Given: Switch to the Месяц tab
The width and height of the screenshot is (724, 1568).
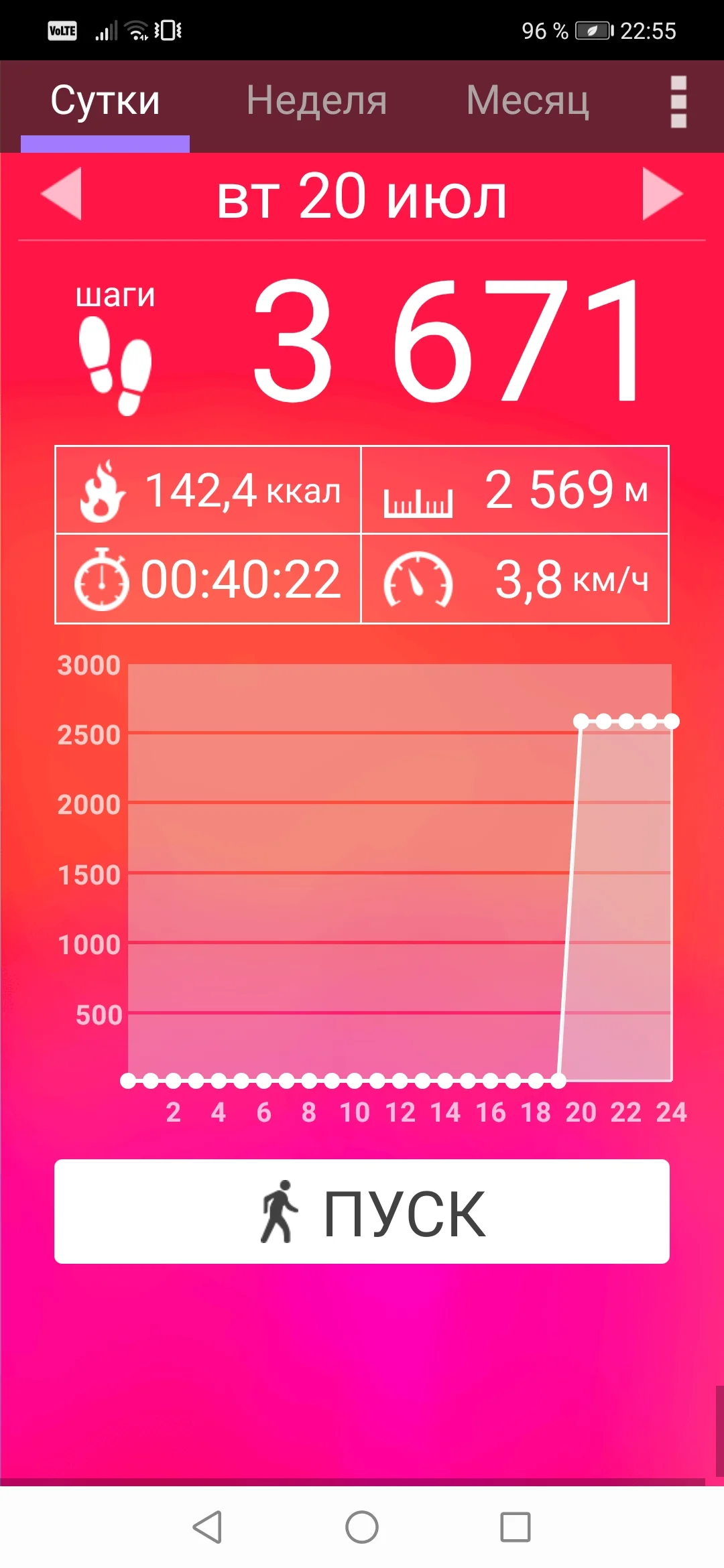Looking at the screenshot, I should 528,101.
